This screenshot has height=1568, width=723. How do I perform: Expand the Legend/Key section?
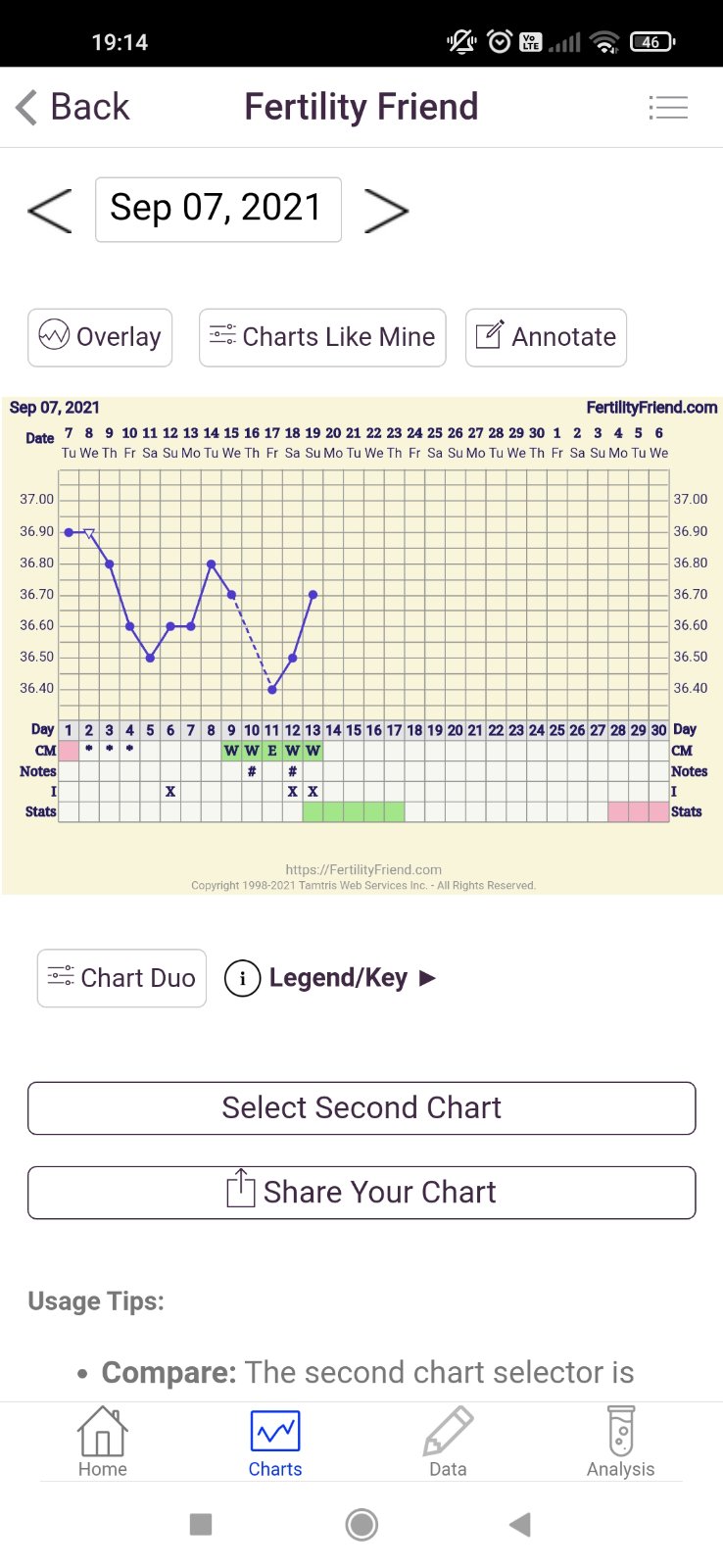tap(331, 978)
